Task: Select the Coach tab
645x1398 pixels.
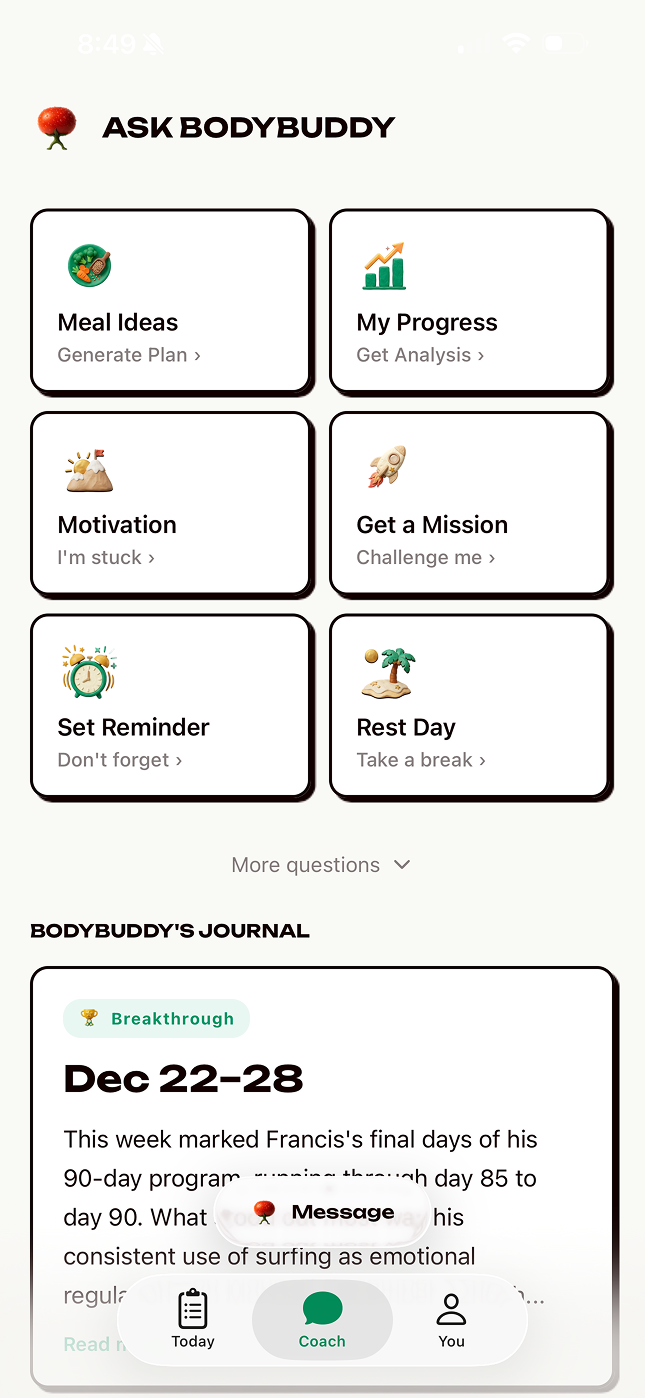Action: point(322,1320)
